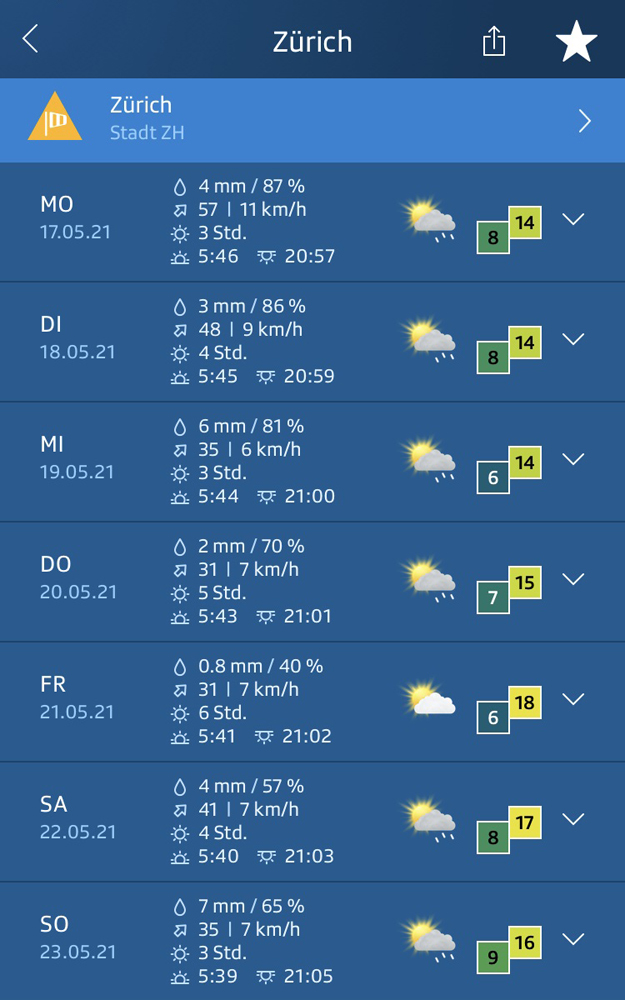Expand Friday 21.05.21 forecast details
This screenshot has width=625, height=1000.
pyautogui.click(x=573, y=699)
